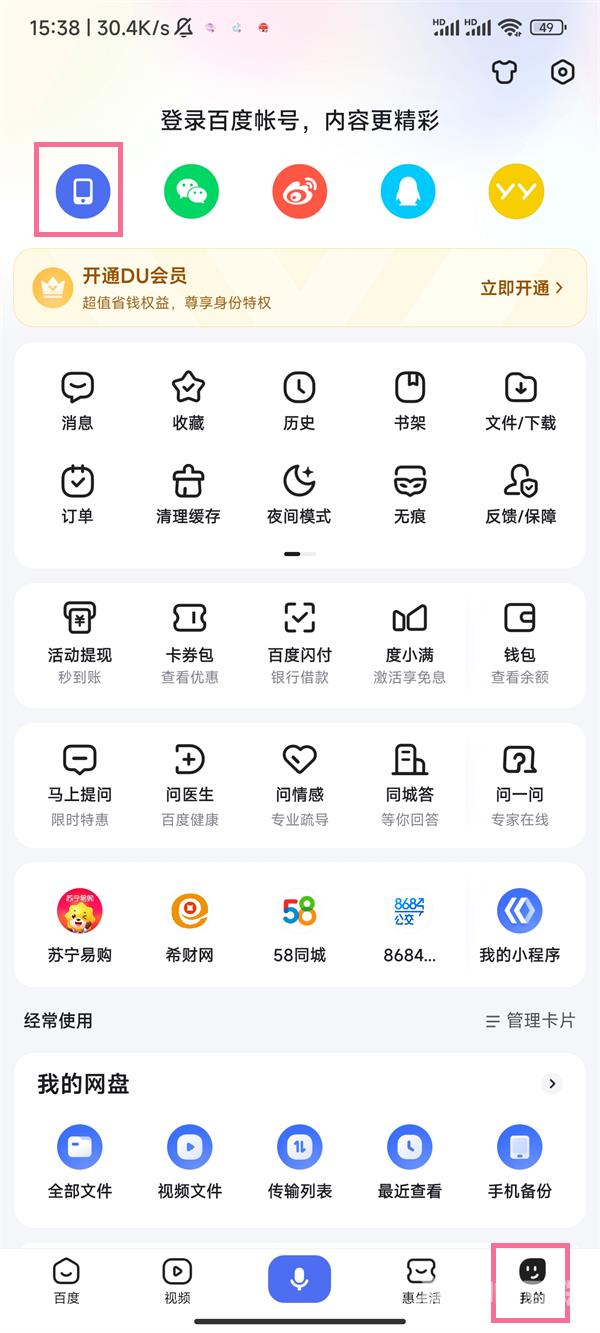The width and height of the screenshot is (600, 1333).
Task: Tap 立即开通 to activate DU membership
Action: coord(521,288)
